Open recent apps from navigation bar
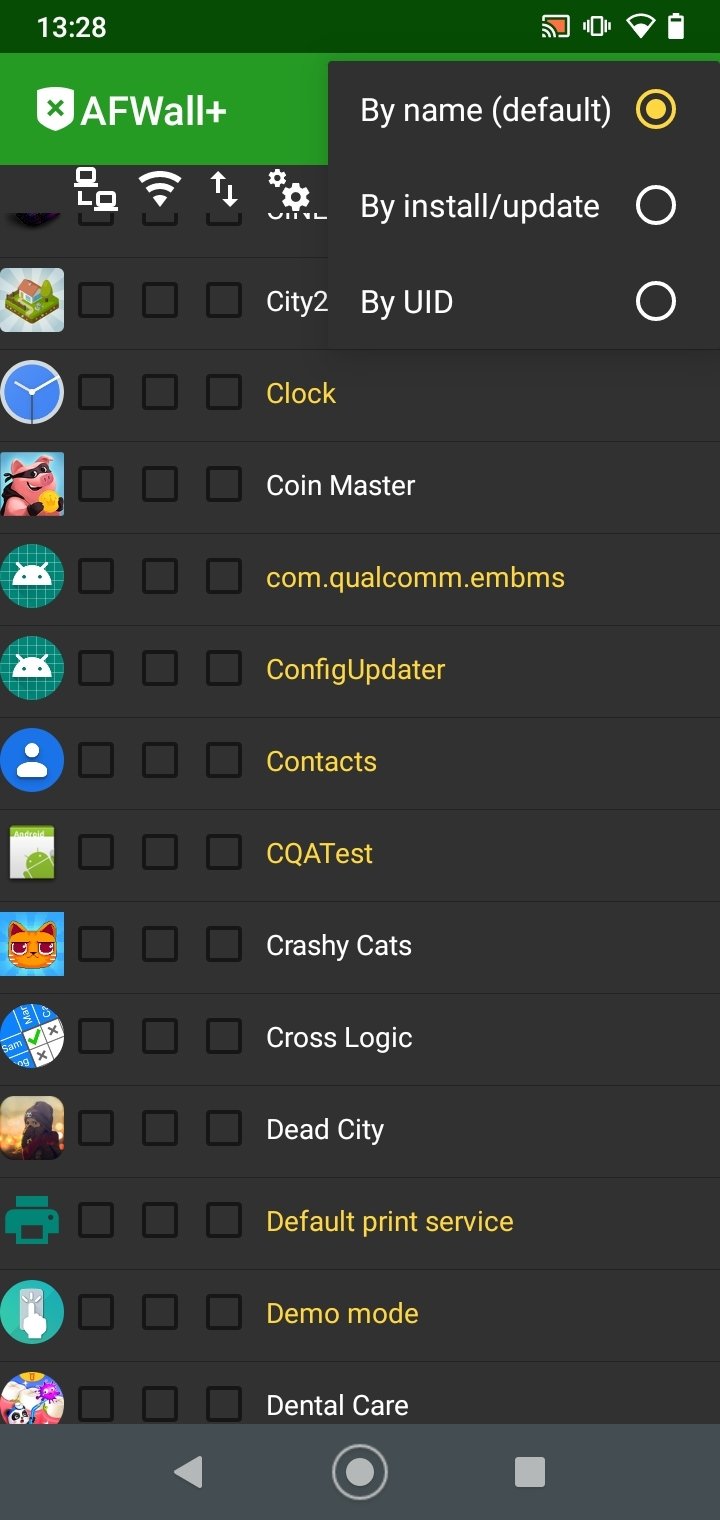The height and width of the screenshot is (1520, 720). [x=530, y=1472]
